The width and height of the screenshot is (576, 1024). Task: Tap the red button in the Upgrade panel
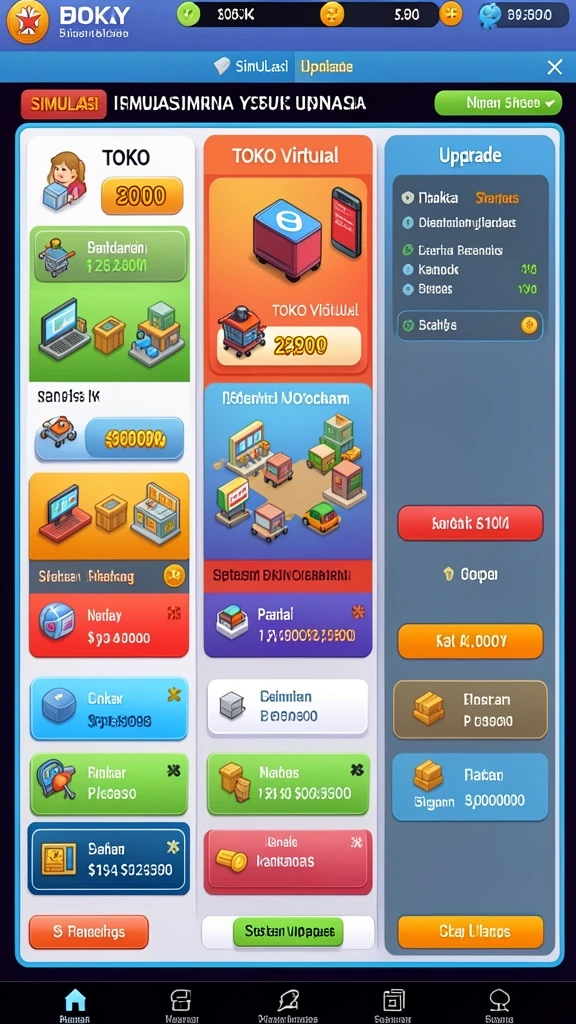470,523
